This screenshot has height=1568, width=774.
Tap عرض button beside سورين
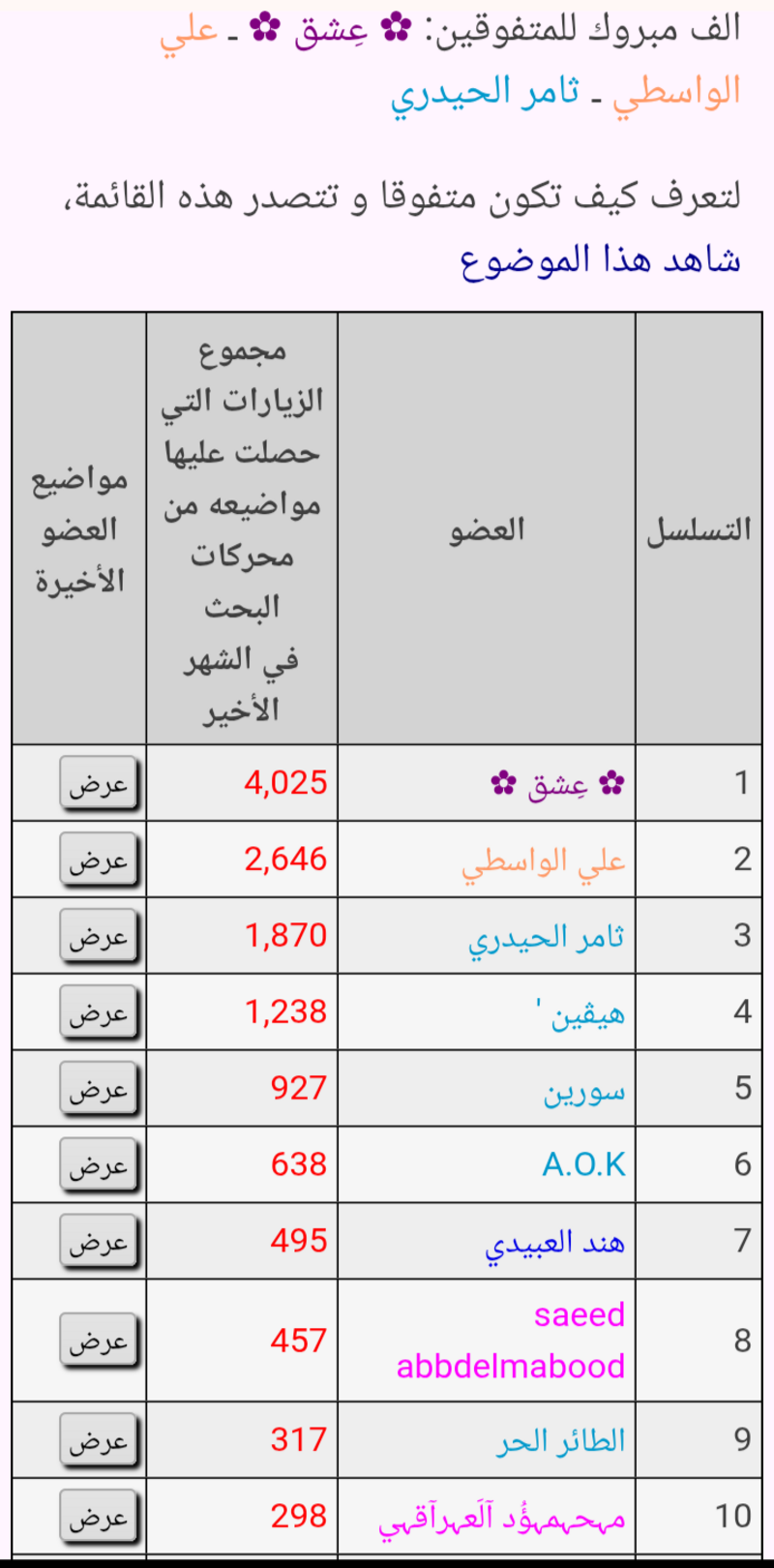99,1089
